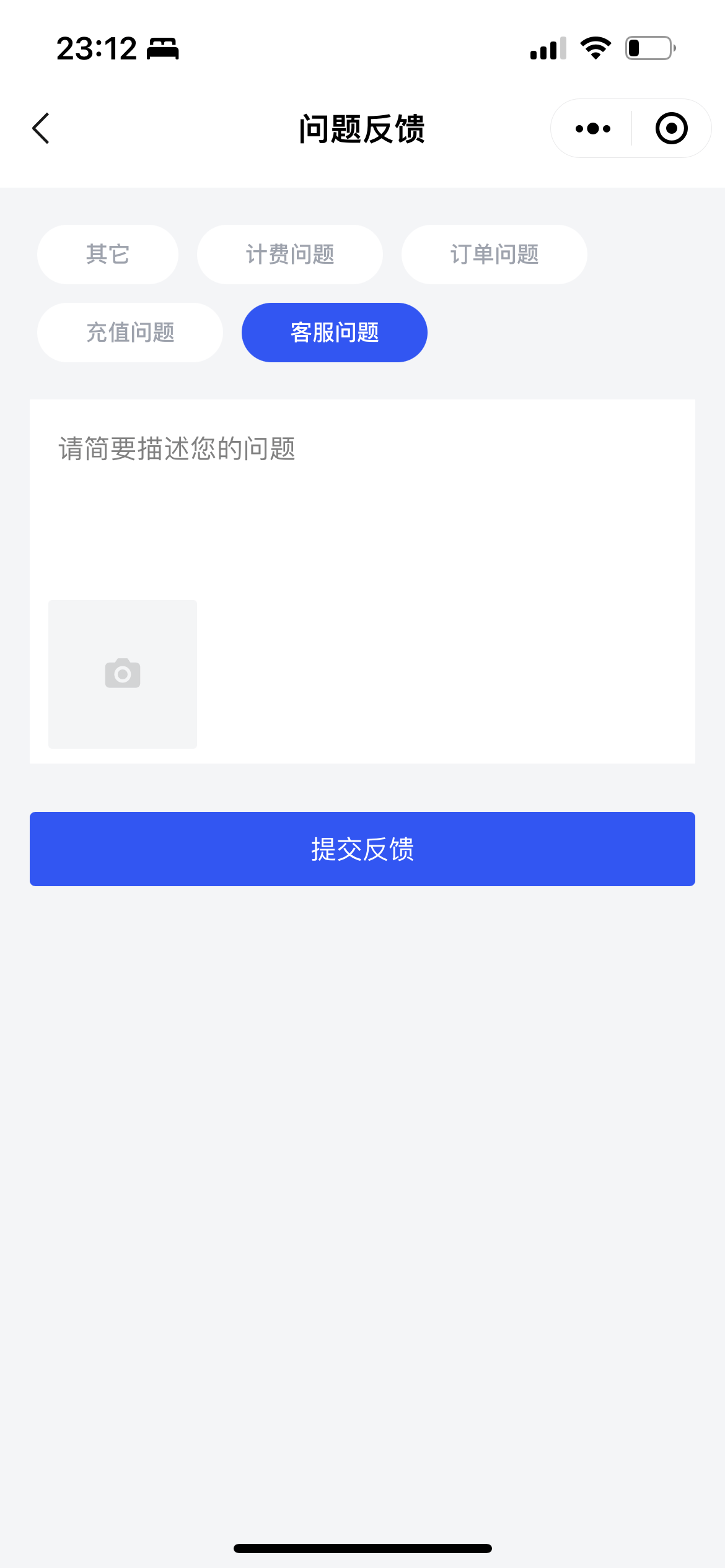The image size is (725, 1568).
Task: Tap the highlighted 客服问题 chip
Action: click(335, 333)
